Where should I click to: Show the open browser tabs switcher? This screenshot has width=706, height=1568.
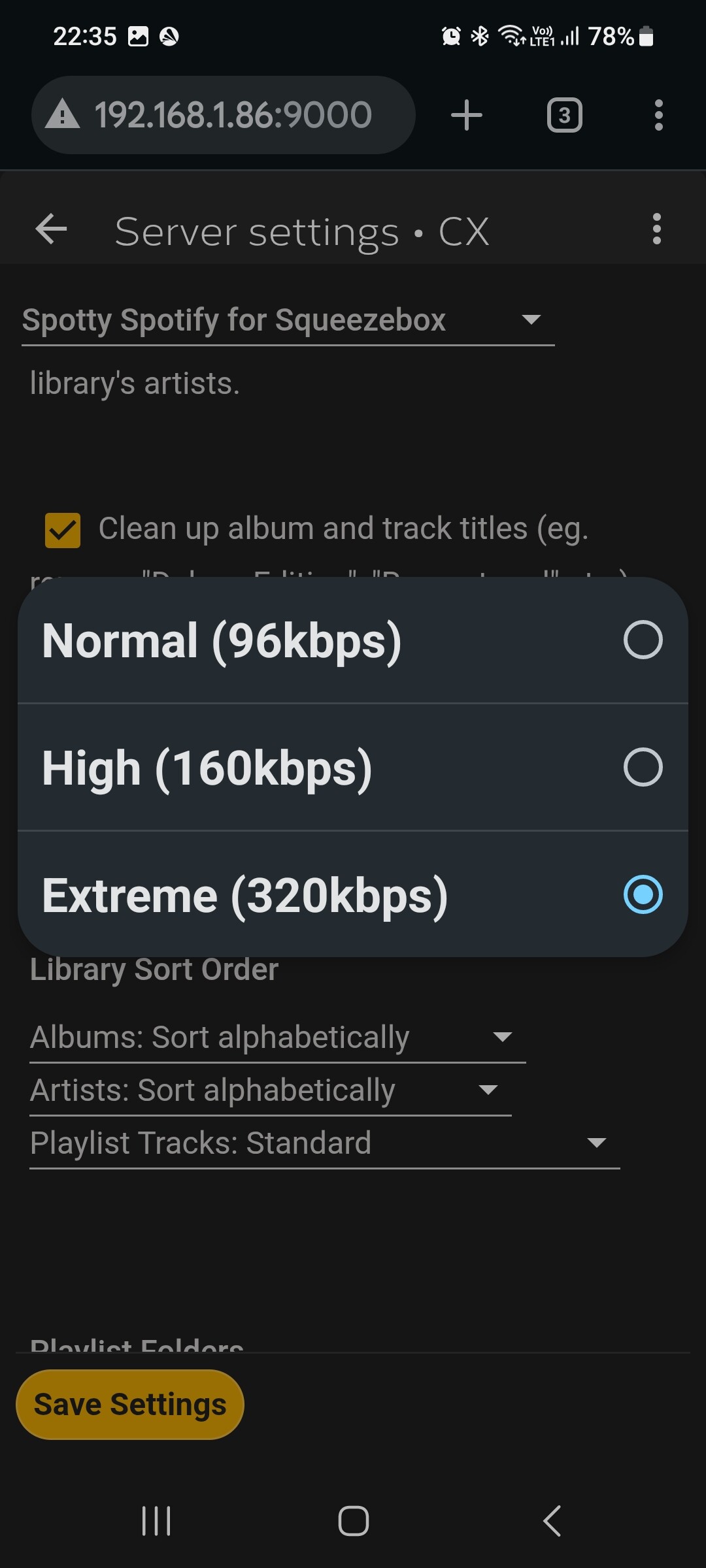(564, 116)
